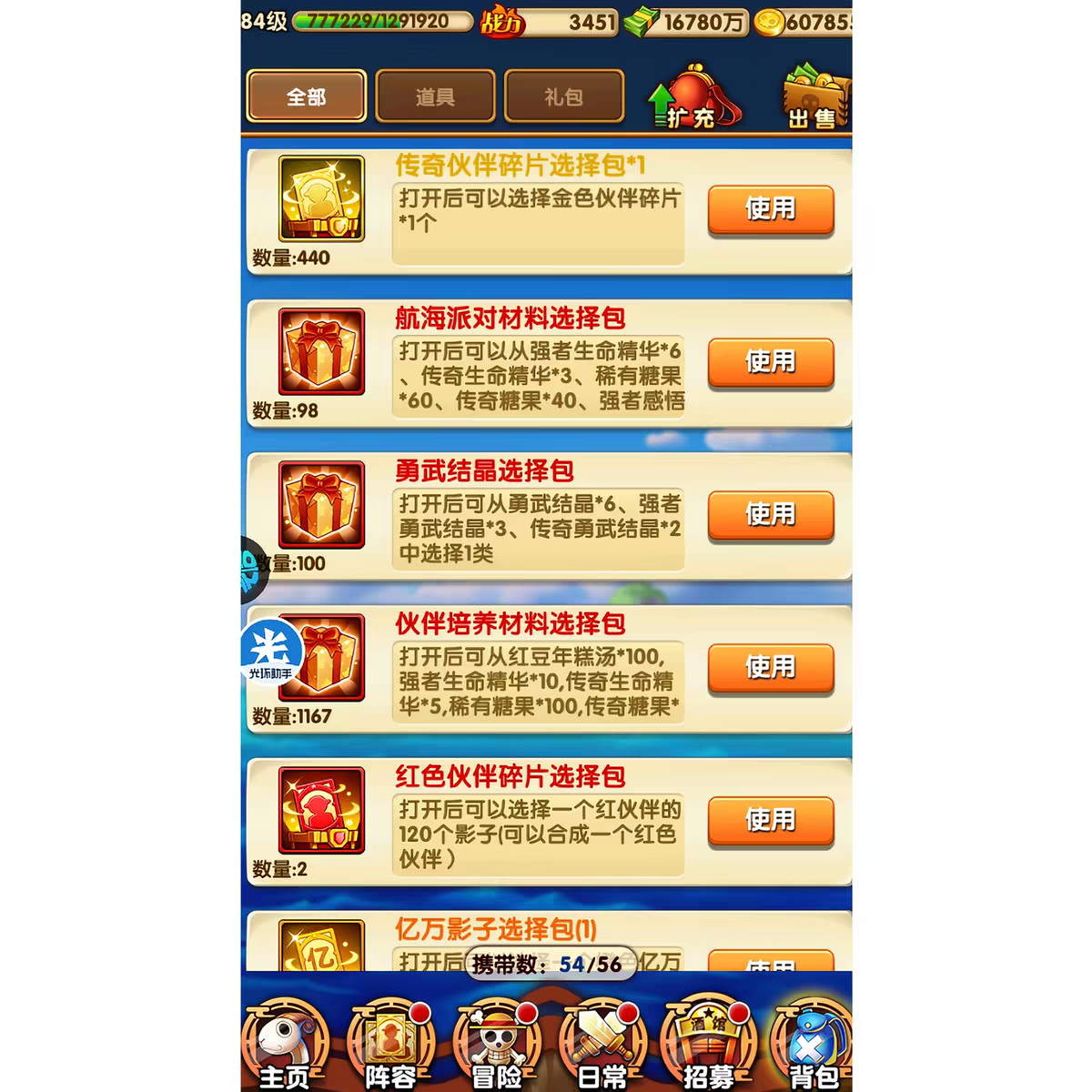
Task: Tap the 扩充 expand bag button
Action: pyautogui.click(x=694, y=96)
